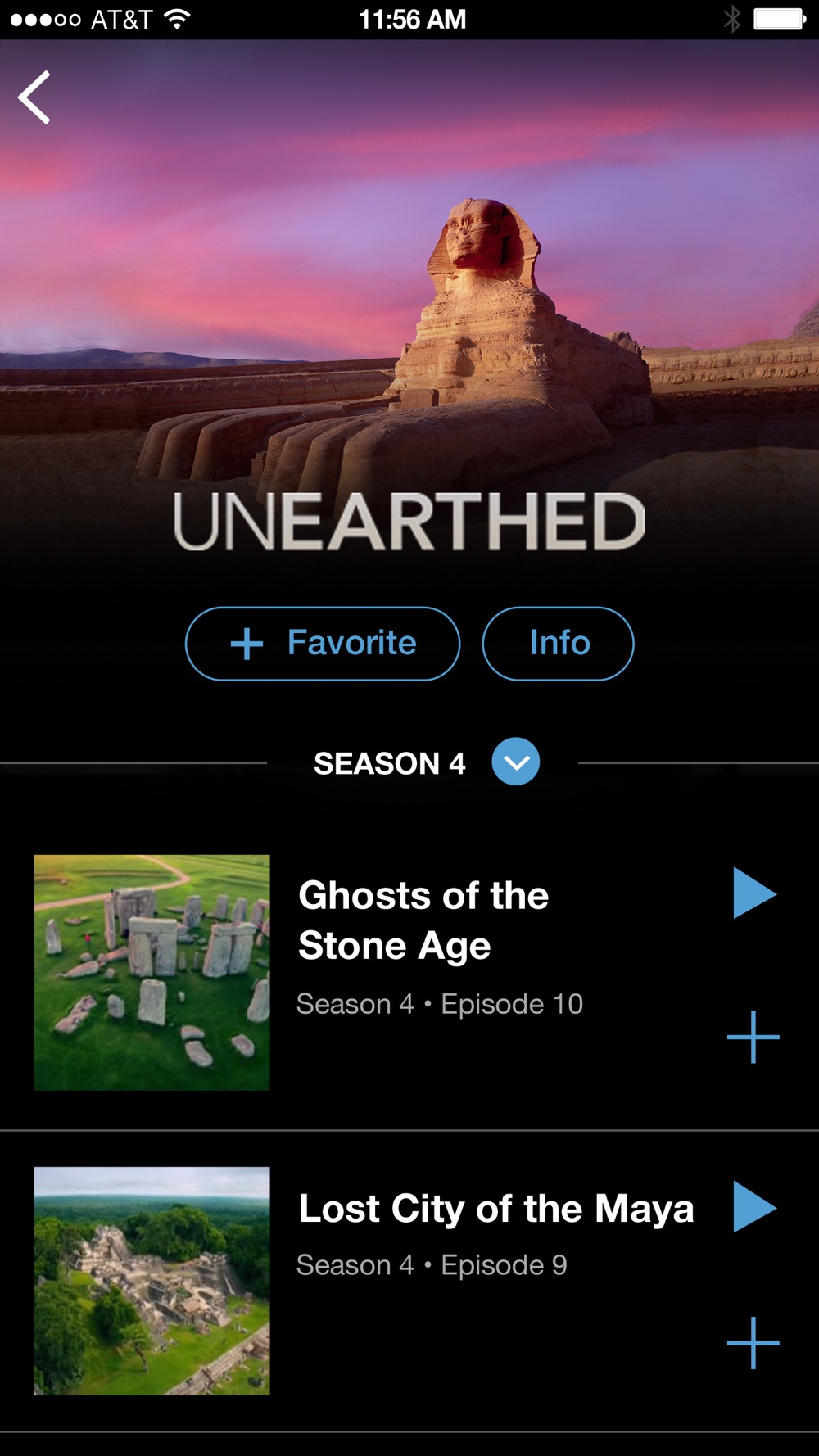
Task: Add Ghosts of the Stone Age with plus
Action: 753,1037
